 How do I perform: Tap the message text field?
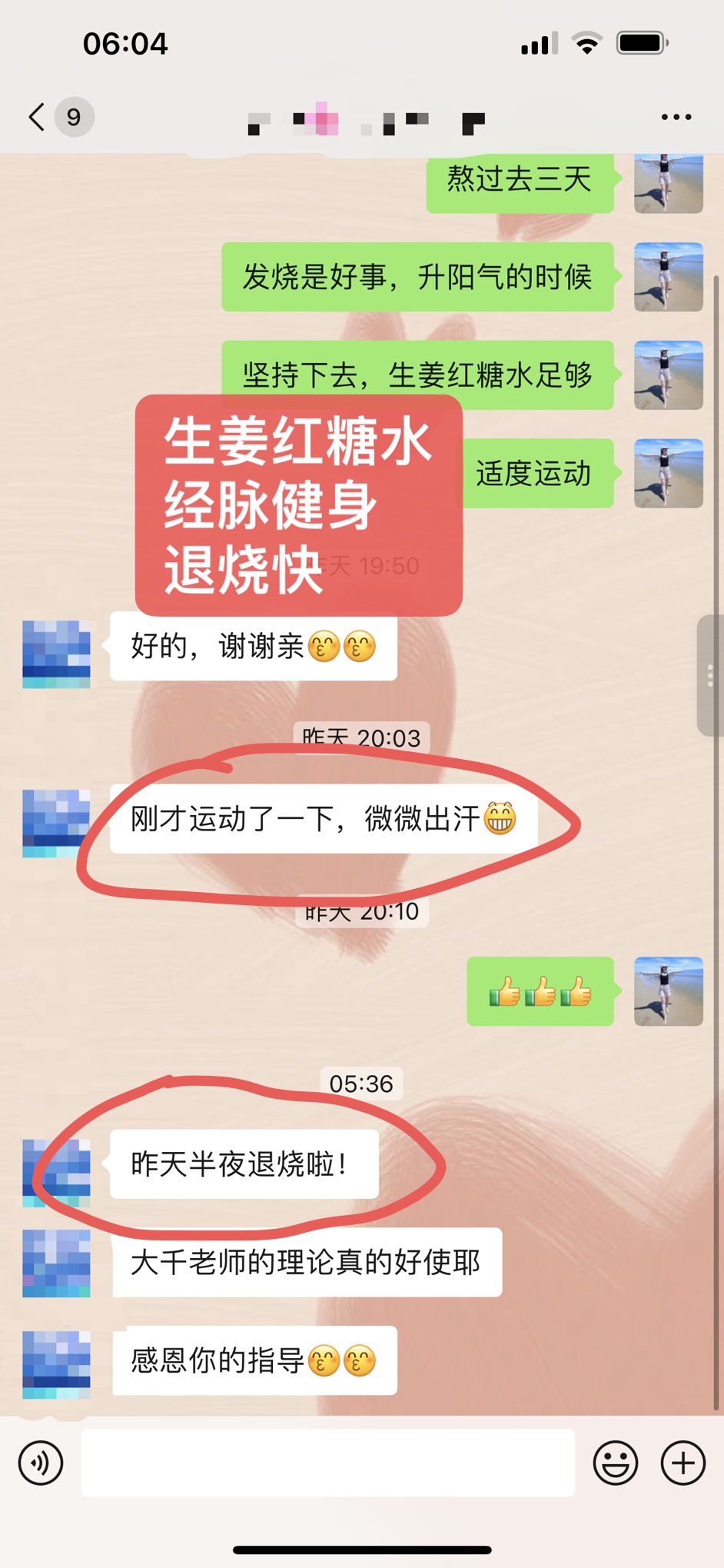click(x=328, y=1462)
